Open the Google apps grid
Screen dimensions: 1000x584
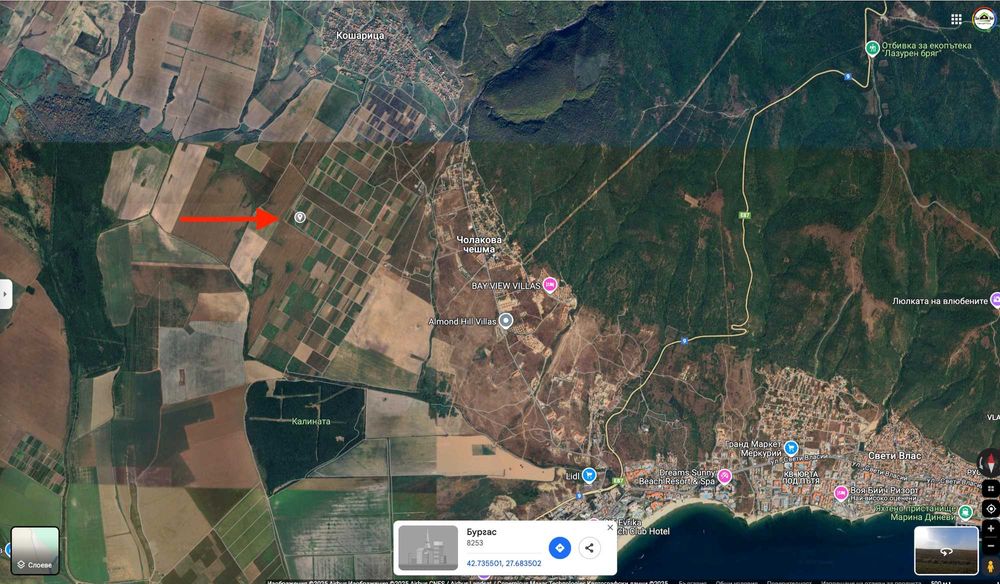(x=957, y=19)
